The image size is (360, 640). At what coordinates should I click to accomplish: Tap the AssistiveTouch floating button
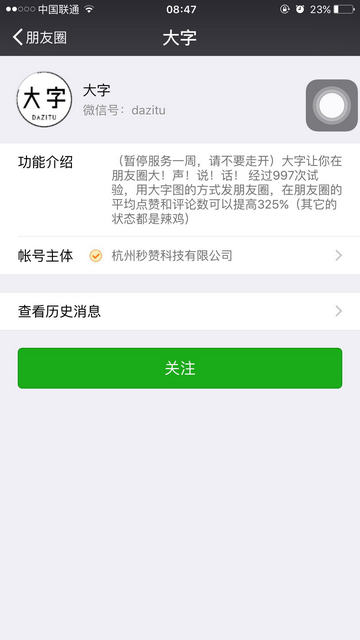[x=332, y=105]
